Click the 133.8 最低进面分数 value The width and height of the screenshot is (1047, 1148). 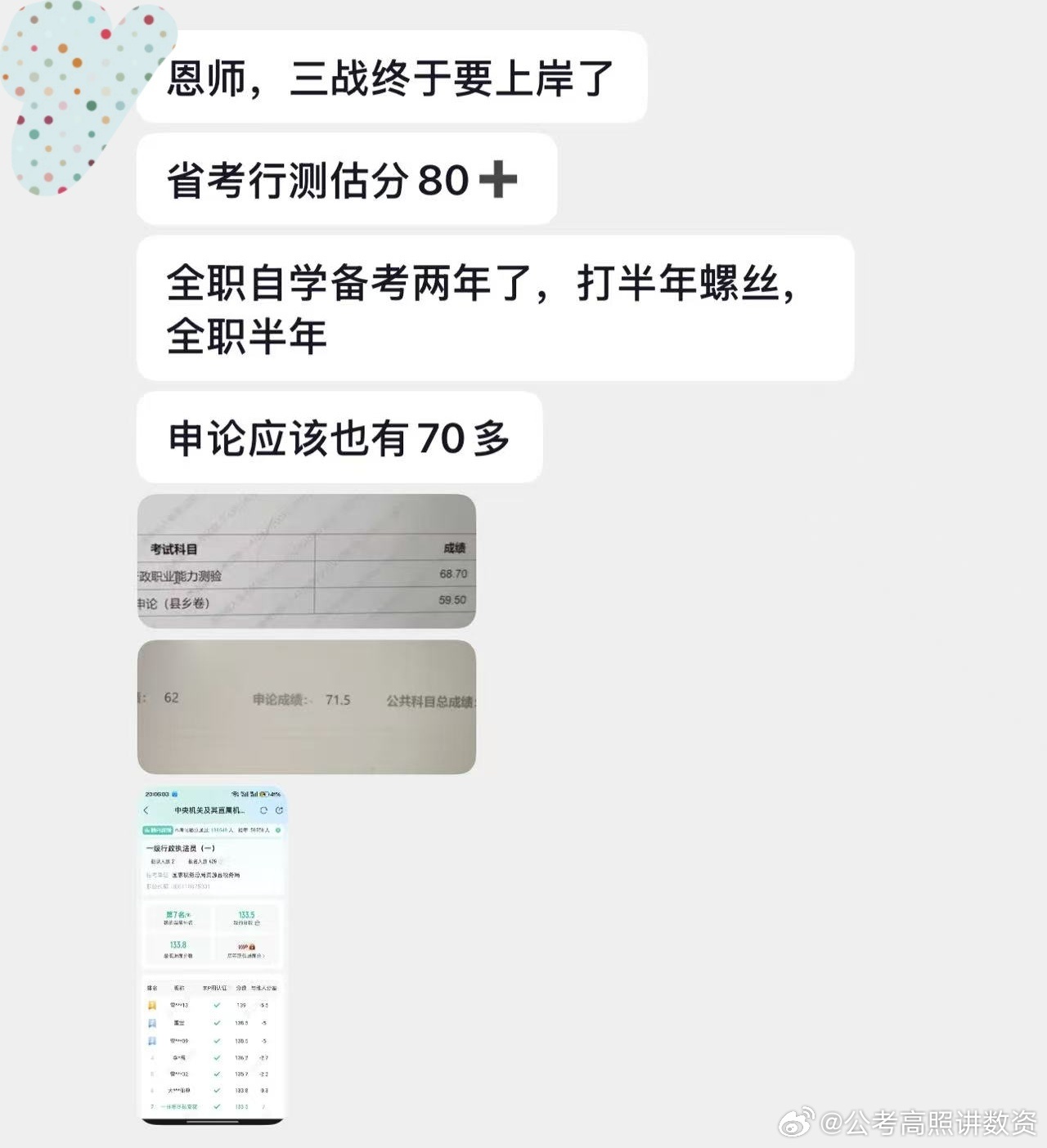[x=179, y=944]
